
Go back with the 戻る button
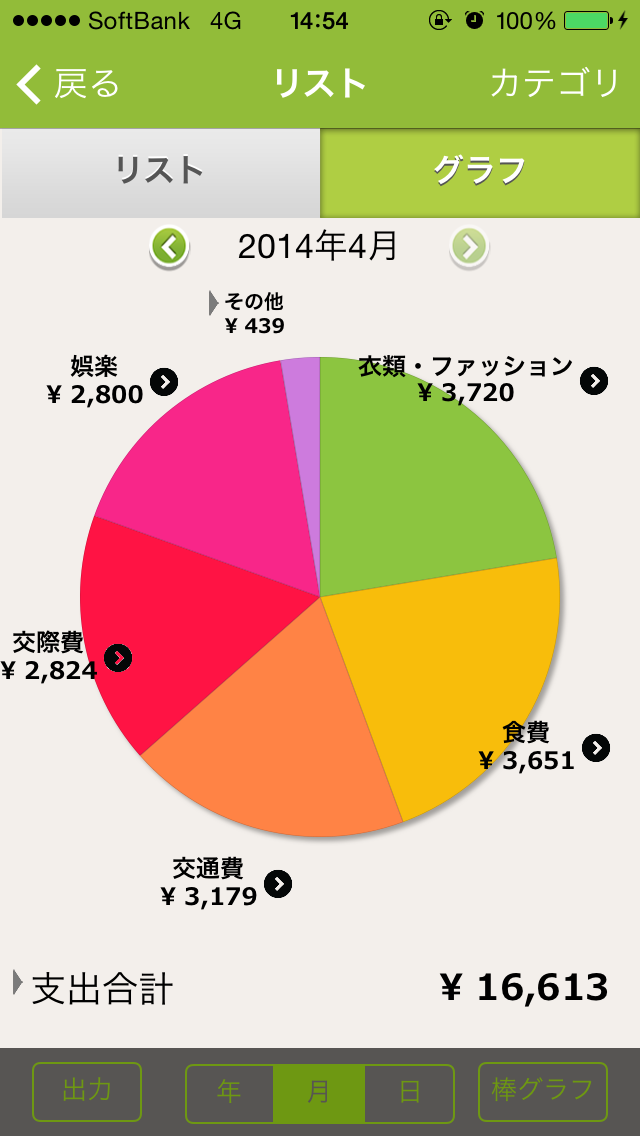(67, 84)
